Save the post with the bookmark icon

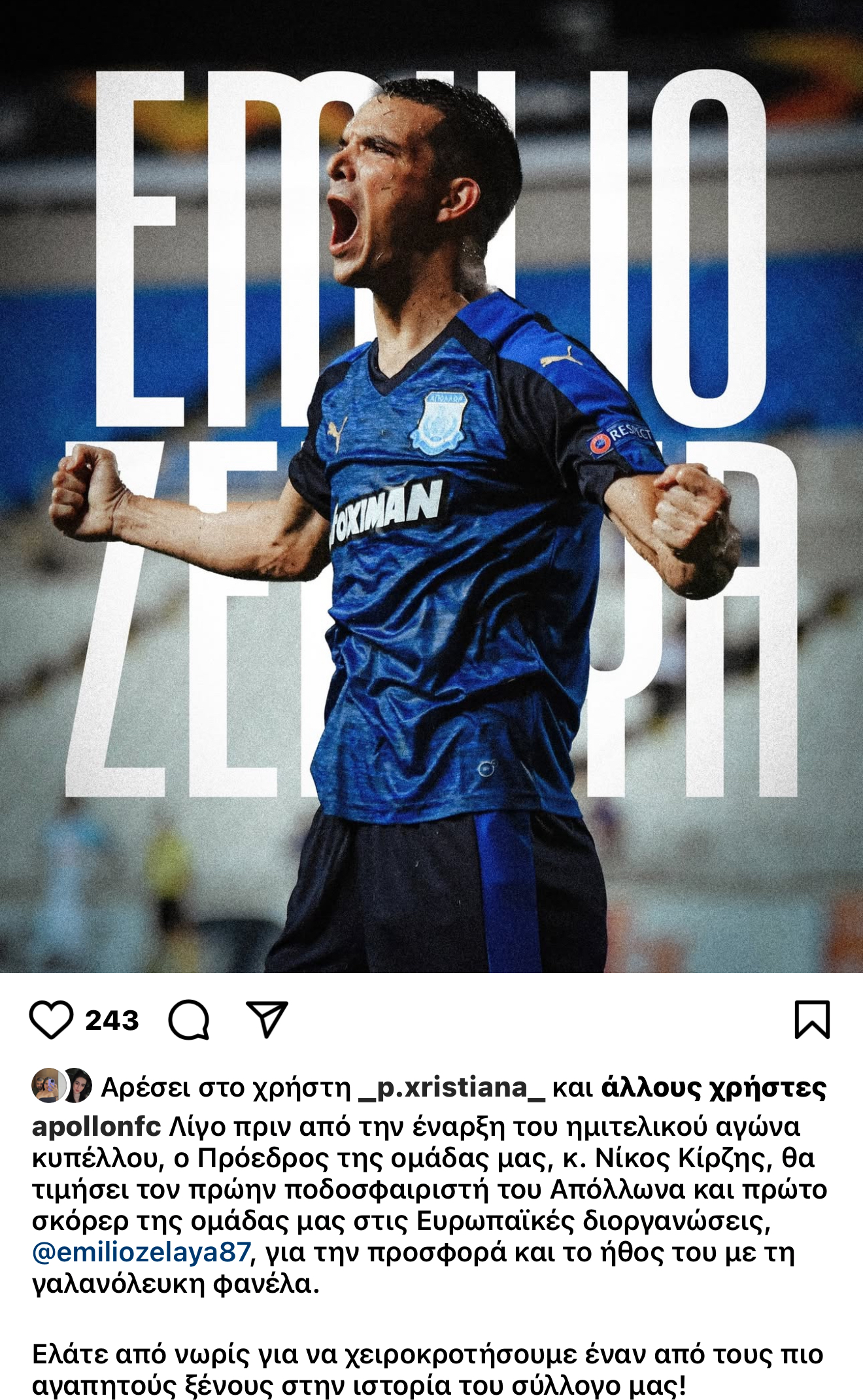click(x=812, y=1019)
